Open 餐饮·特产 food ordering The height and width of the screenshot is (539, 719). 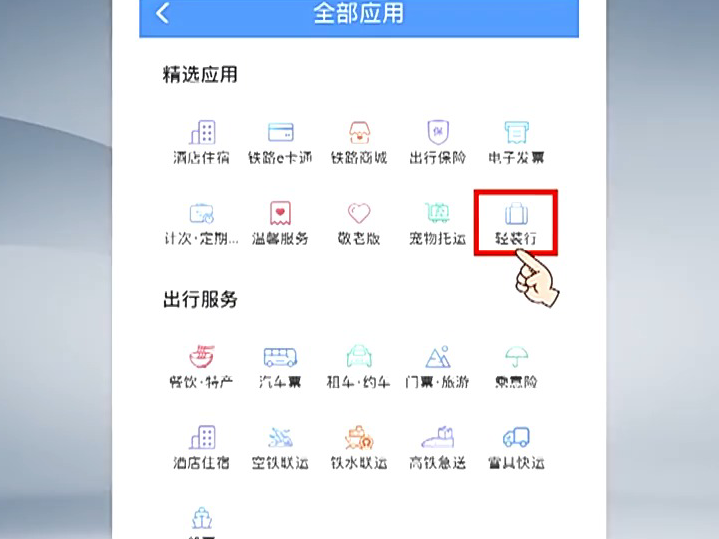pyautogui.click(x=202, y=365)
